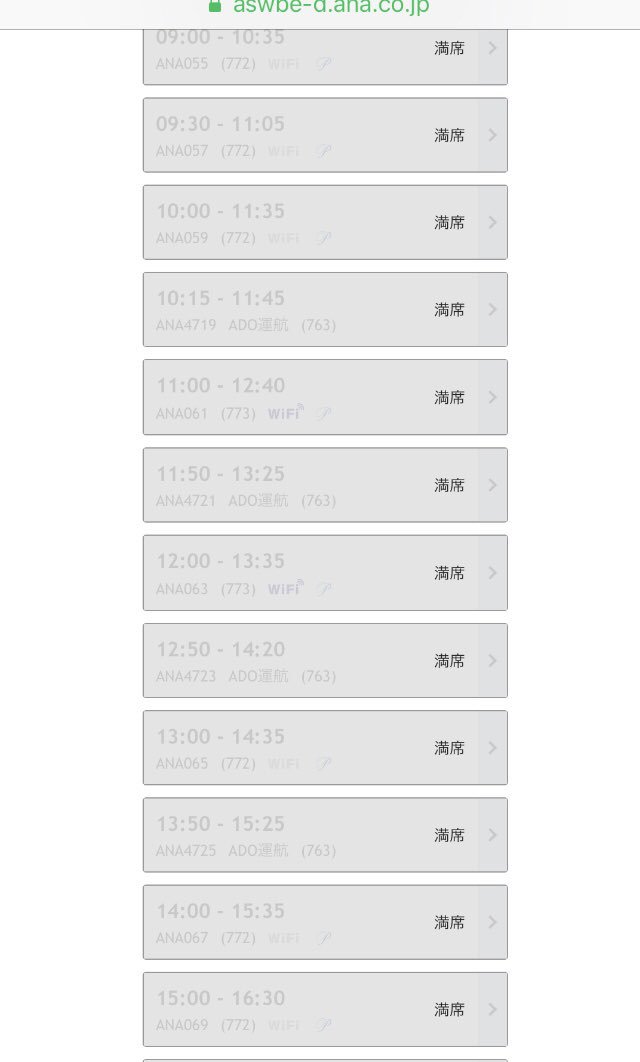Choose the 10:00 - 11:35 ANA059 flight
The height and width of the screenshot is (1062, 640).
pyautogui.click(x=325, y=222)
